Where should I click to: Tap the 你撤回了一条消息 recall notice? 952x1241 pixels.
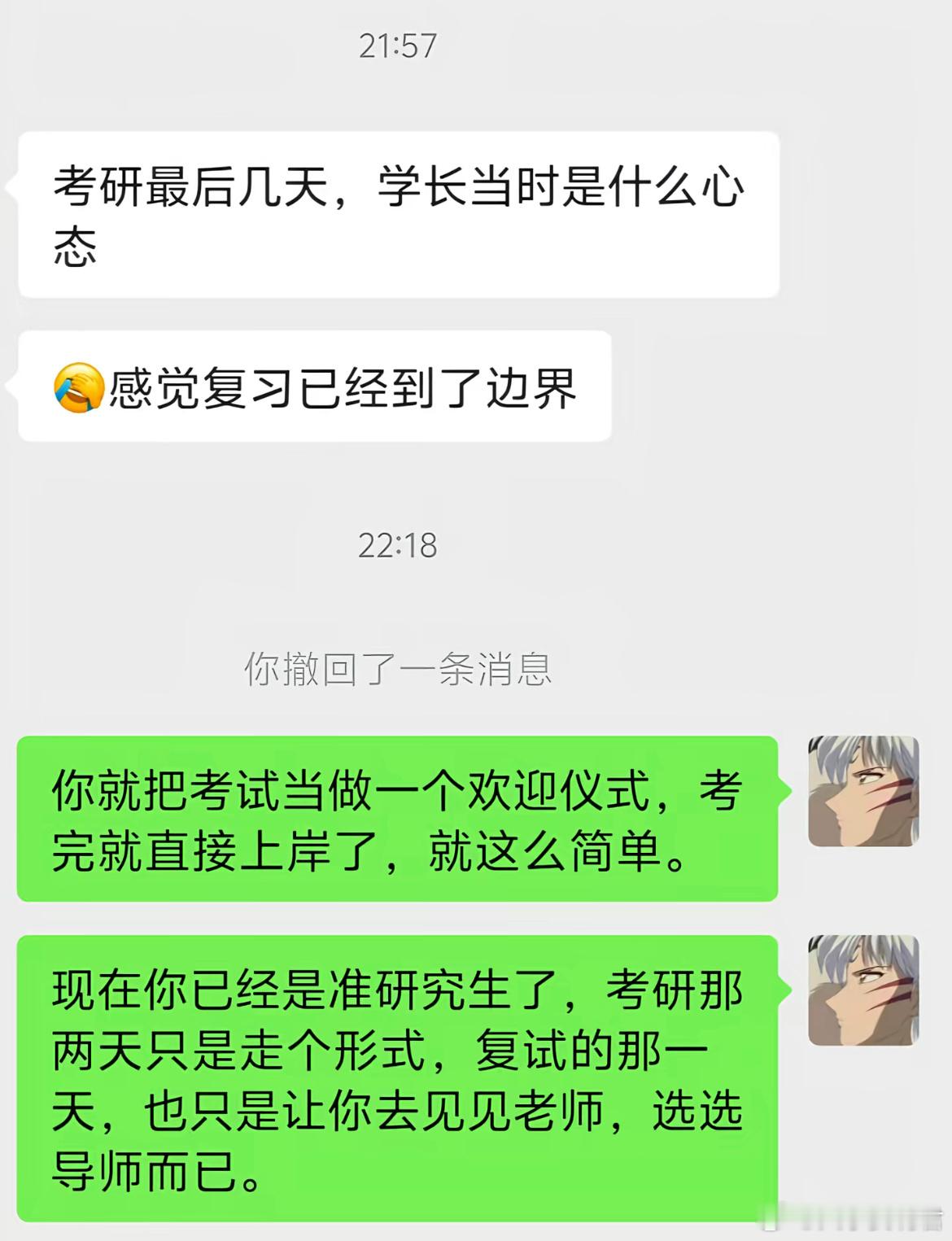coord(396,667)
